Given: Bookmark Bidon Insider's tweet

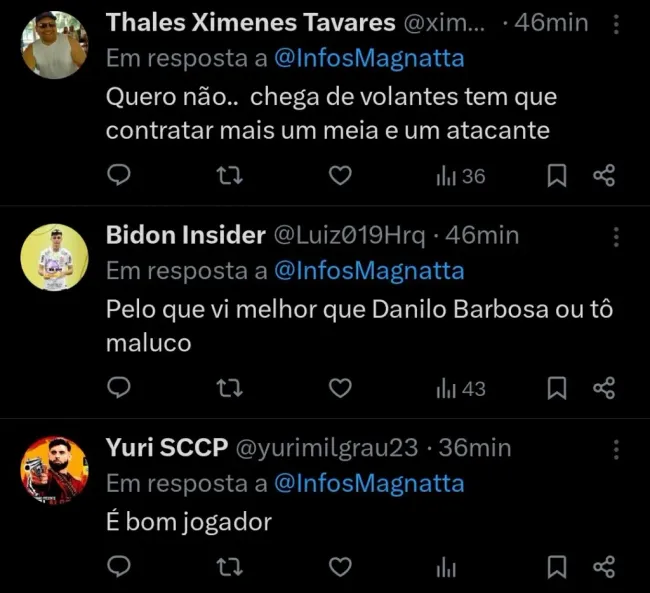Looking at the screenshot, I should click(x=558, y=388).
